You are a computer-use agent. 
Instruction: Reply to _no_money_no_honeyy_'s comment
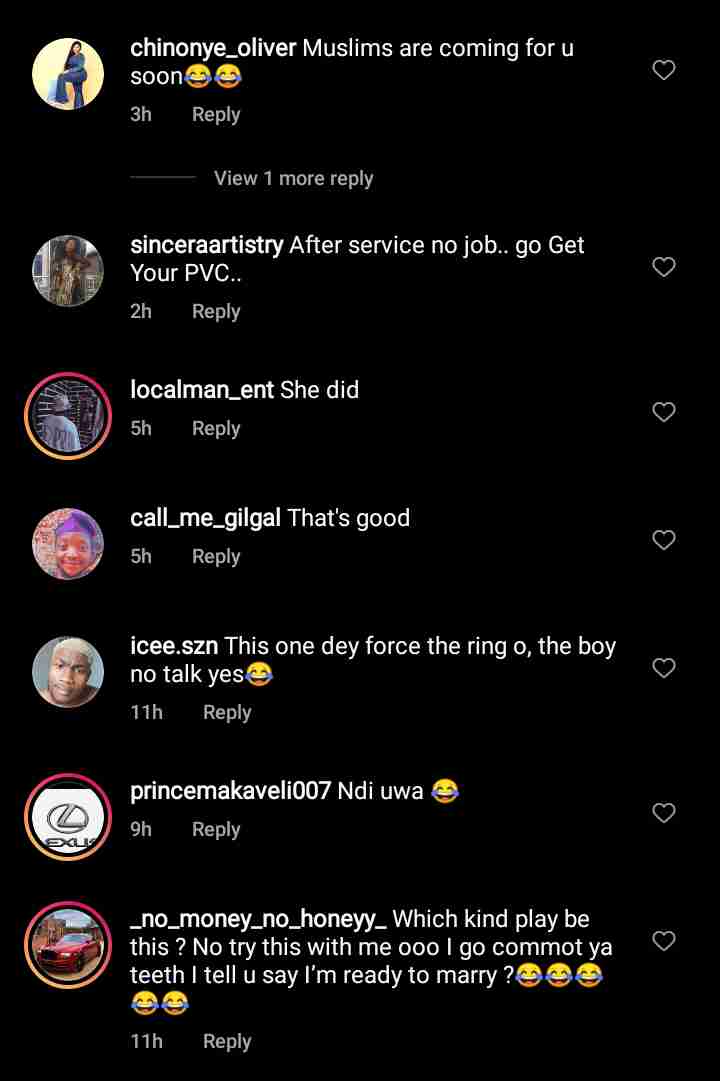coord(227,1041)
